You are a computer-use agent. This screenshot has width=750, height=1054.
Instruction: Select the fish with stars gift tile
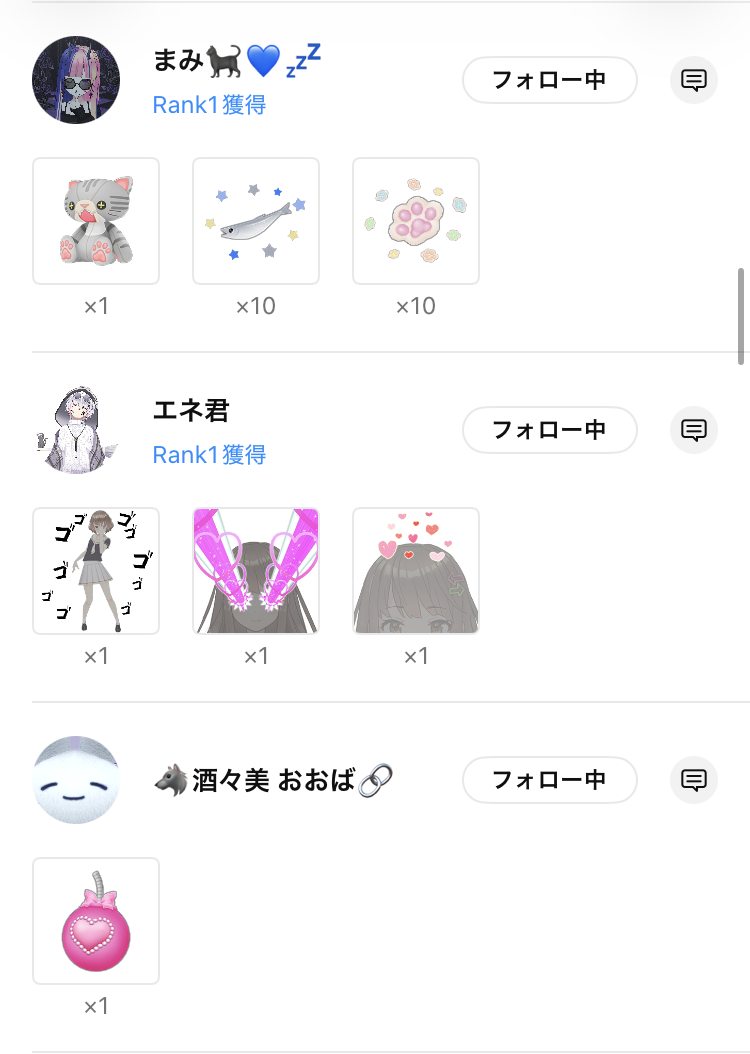256,221
